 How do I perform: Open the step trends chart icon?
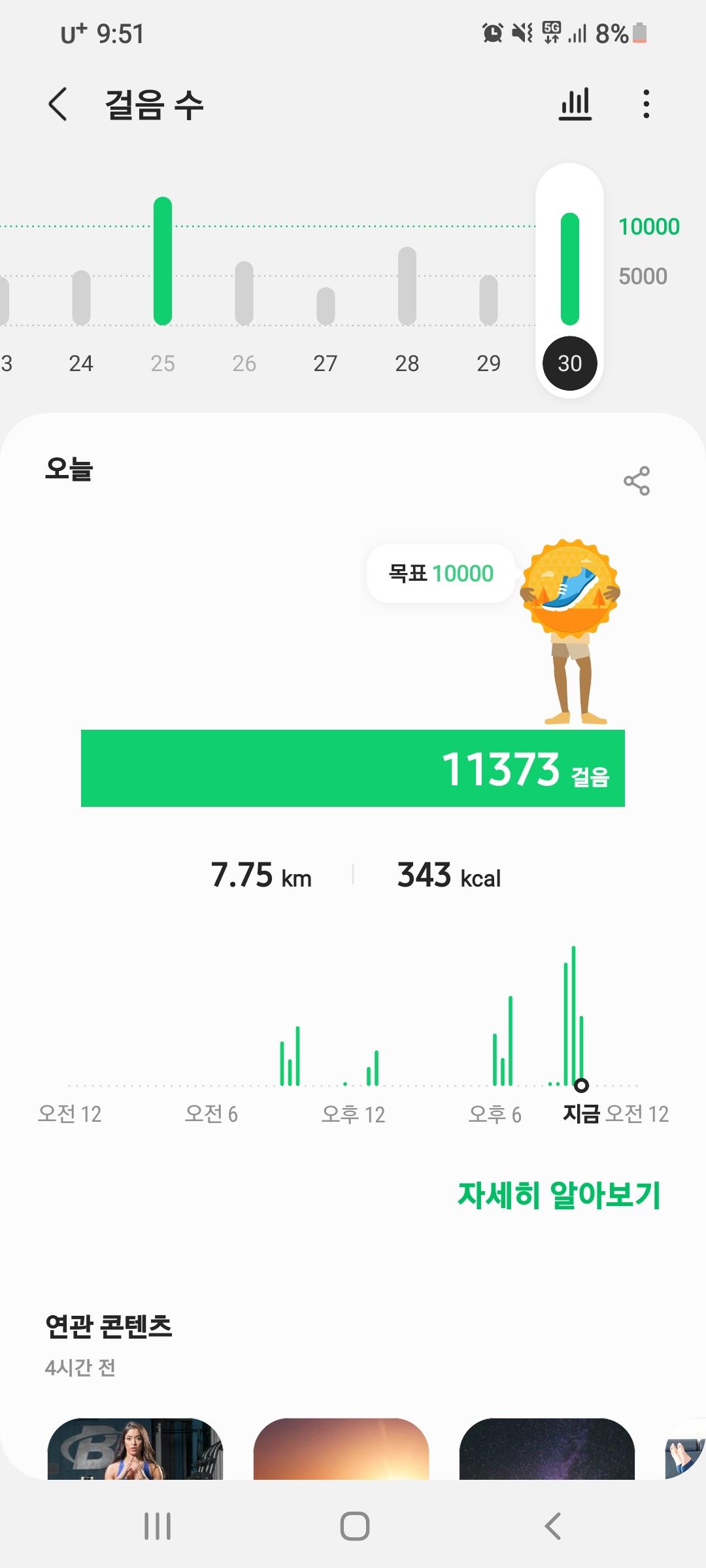click(575, 105)
